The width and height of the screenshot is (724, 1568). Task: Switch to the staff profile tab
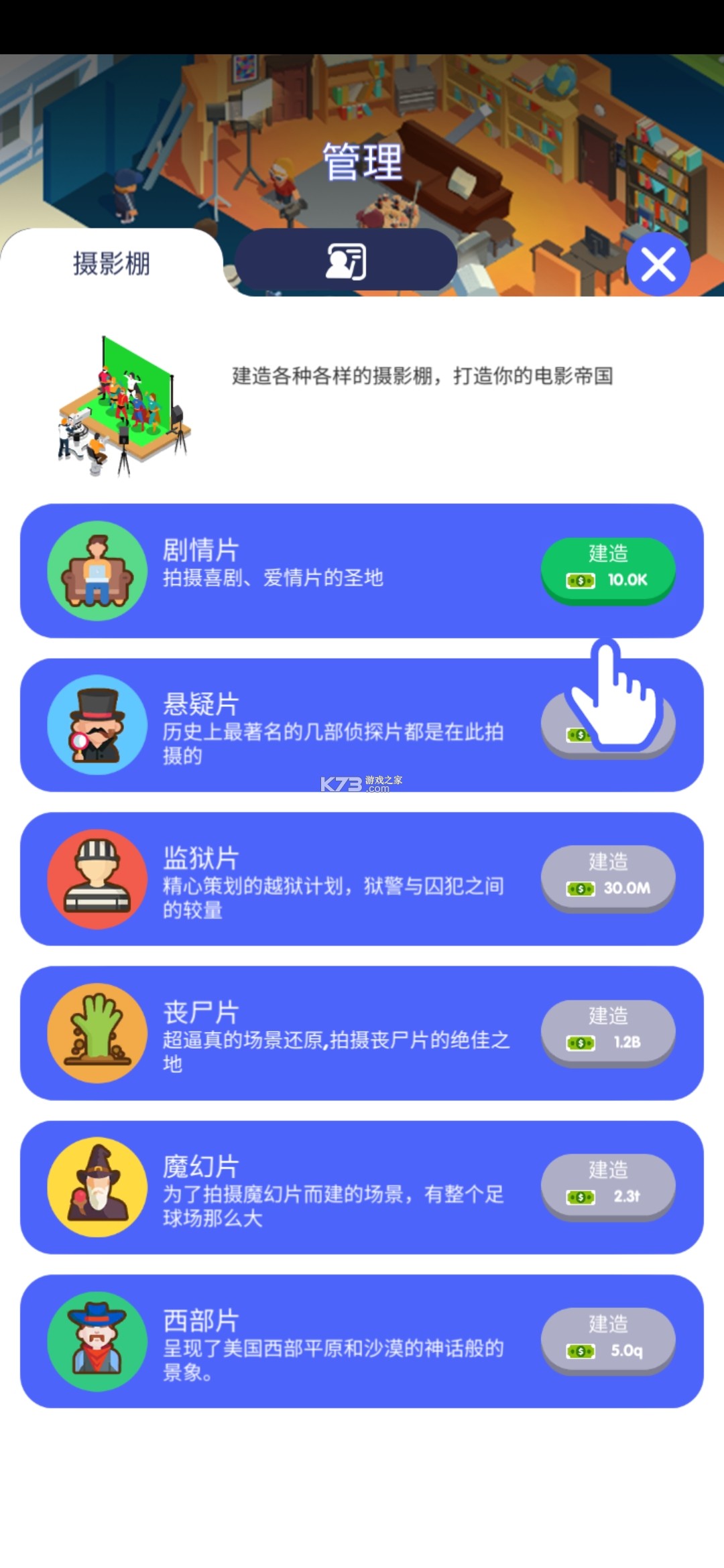point(346,261)
